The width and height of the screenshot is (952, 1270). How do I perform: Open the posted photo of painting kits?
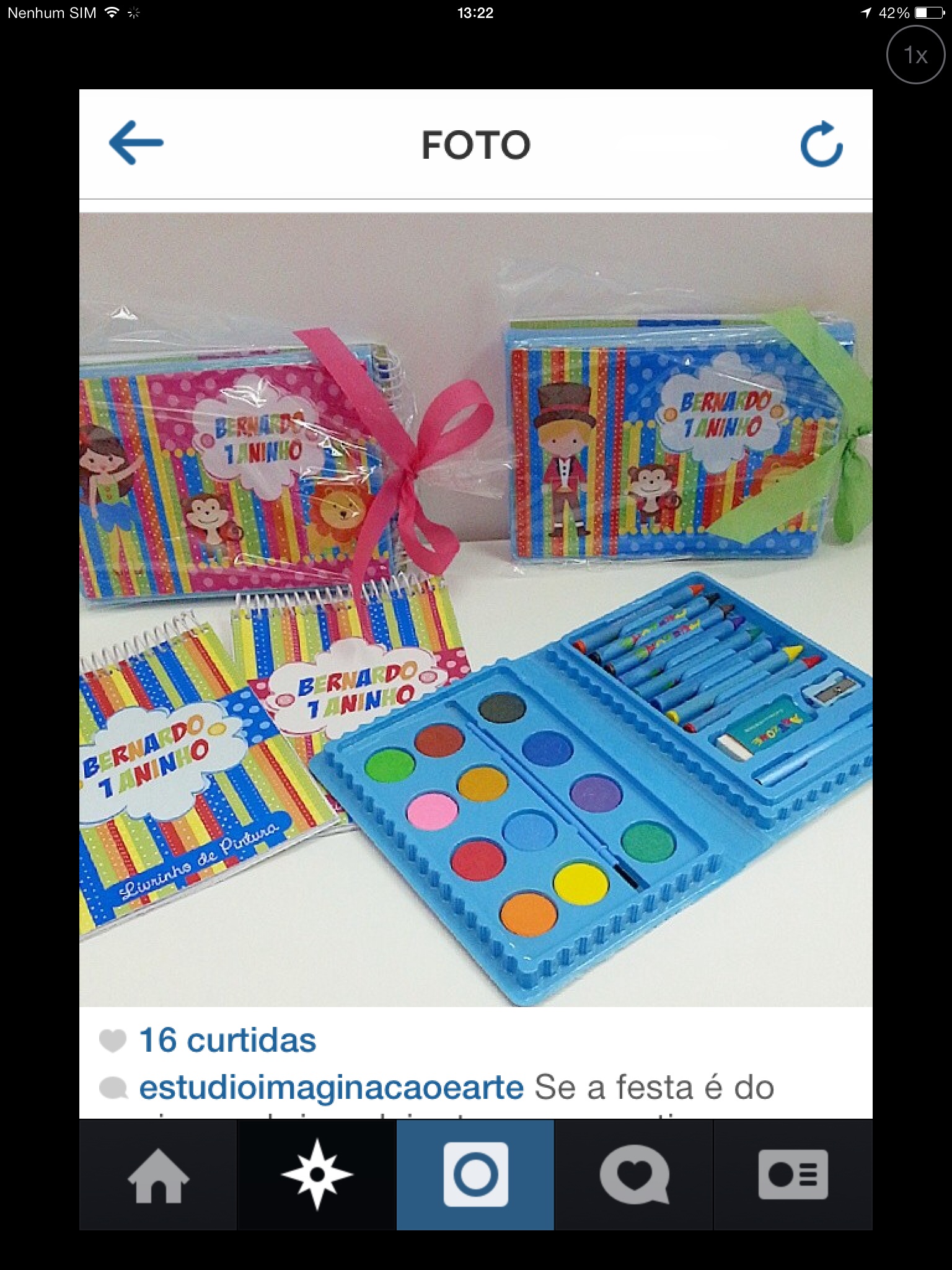475,609
